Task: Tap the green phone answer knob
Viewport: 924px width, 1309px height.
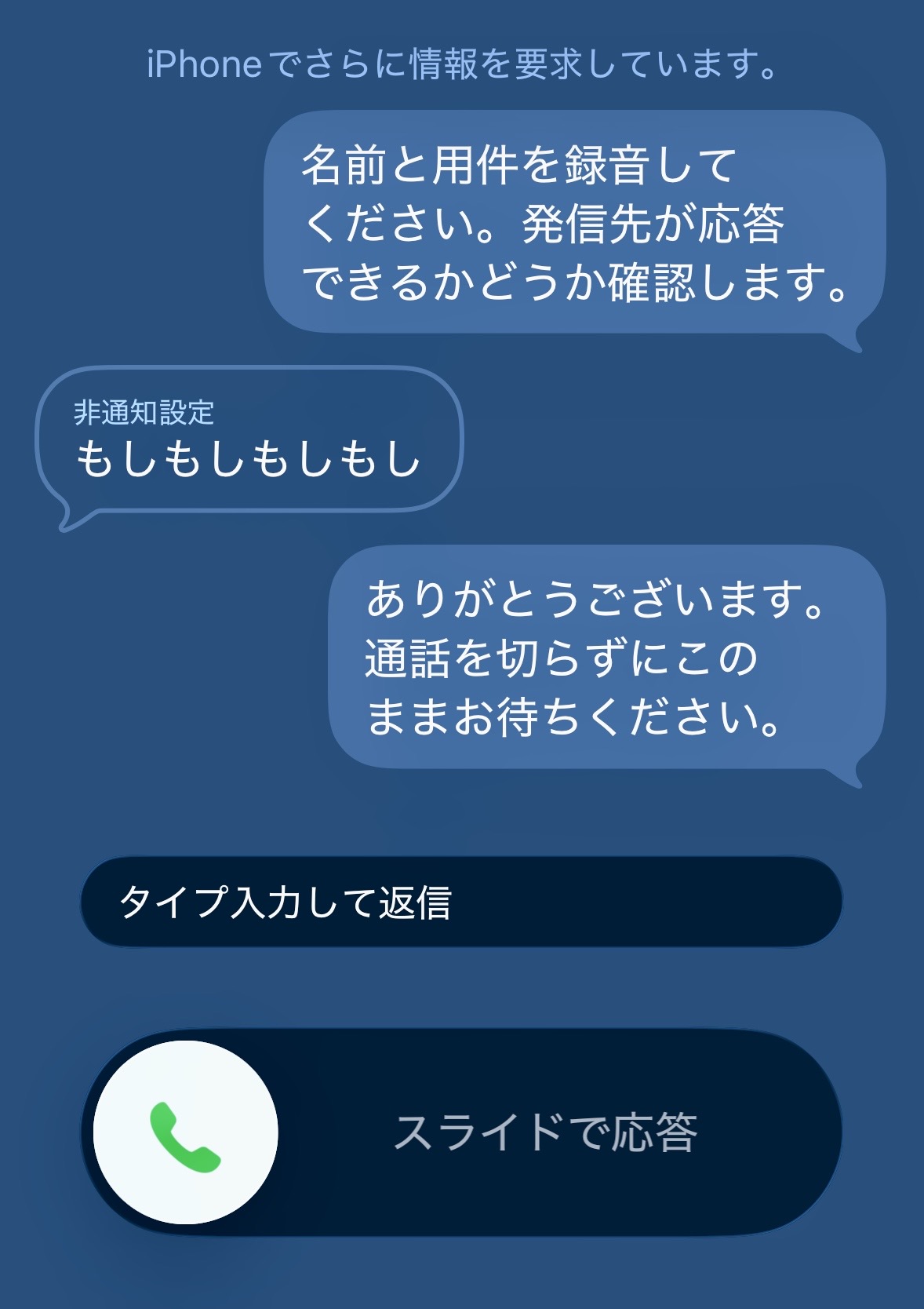Action: (x=186, y=1132)
